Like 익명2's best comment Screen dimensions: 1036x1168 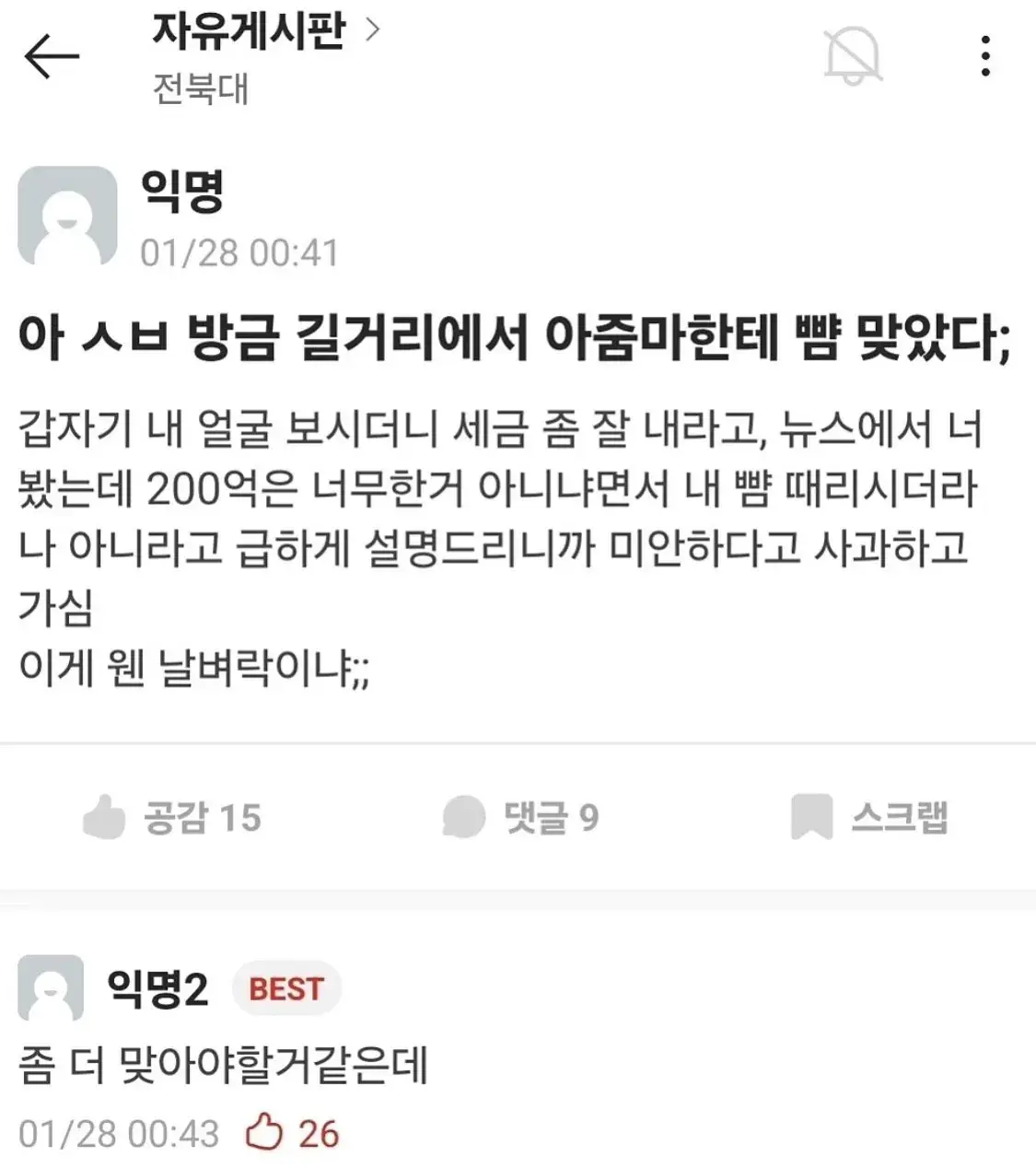pos(265,1133)
